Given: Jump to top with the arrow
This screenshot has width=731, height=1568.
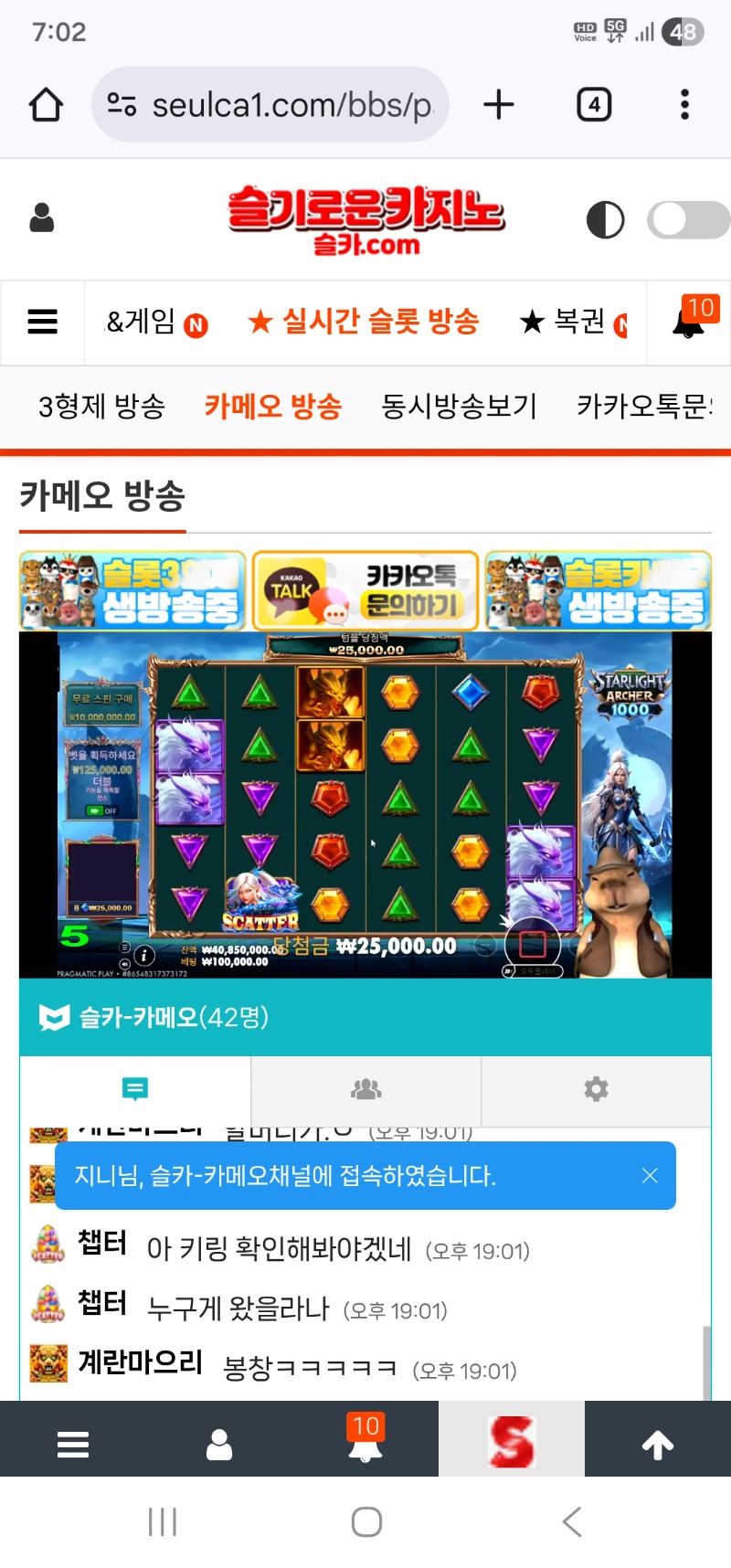Looking at the screenshot, I should 658,1444.
